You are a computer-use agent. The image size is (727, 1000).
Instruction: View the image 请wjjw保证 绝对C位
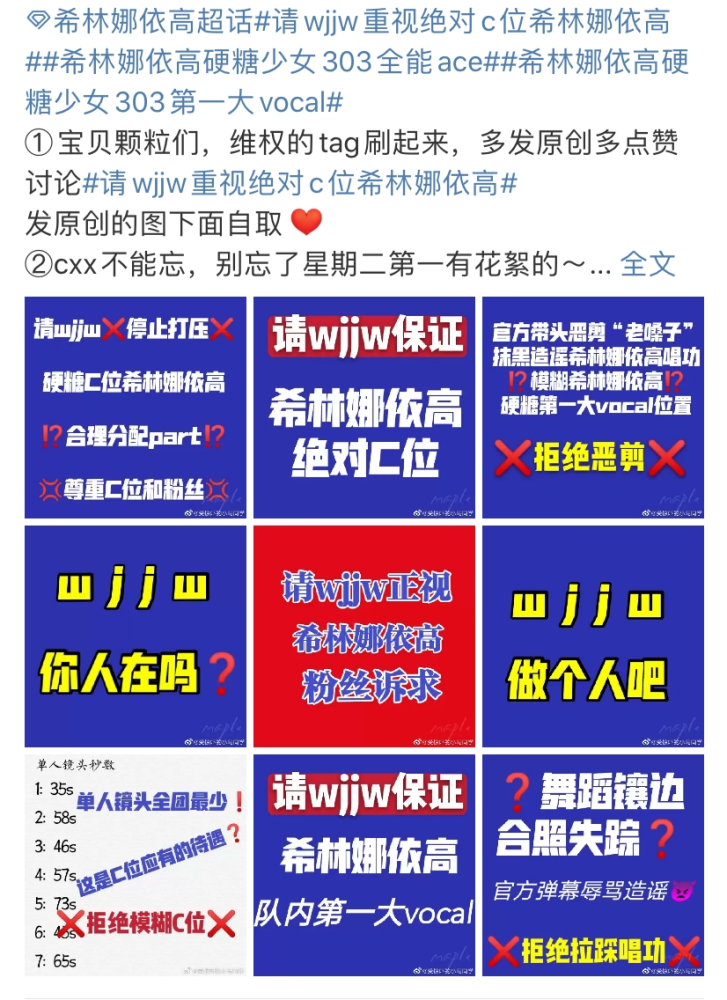tap(364, 408)
